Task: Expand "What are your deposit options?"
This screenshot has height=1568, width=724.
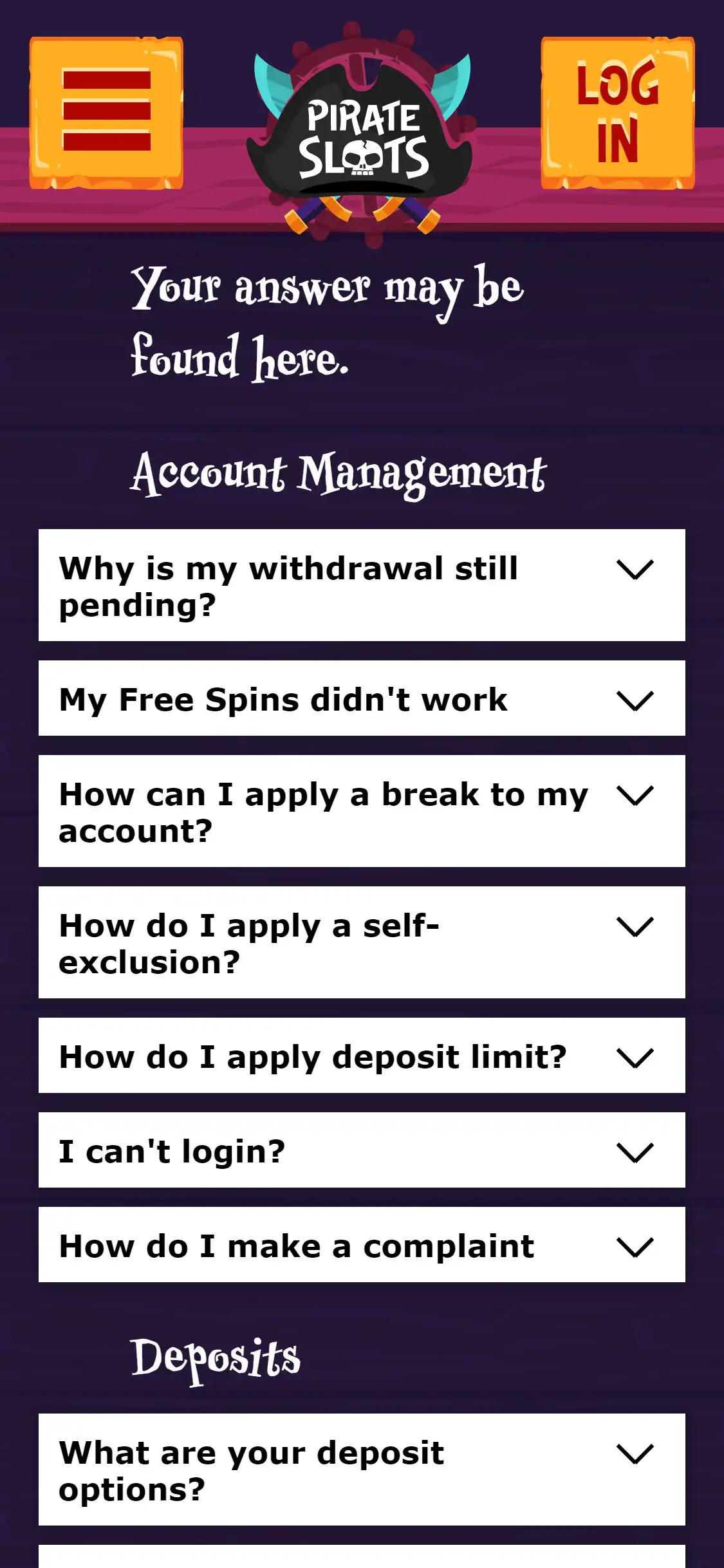Action: click(x=362, y=1470)
